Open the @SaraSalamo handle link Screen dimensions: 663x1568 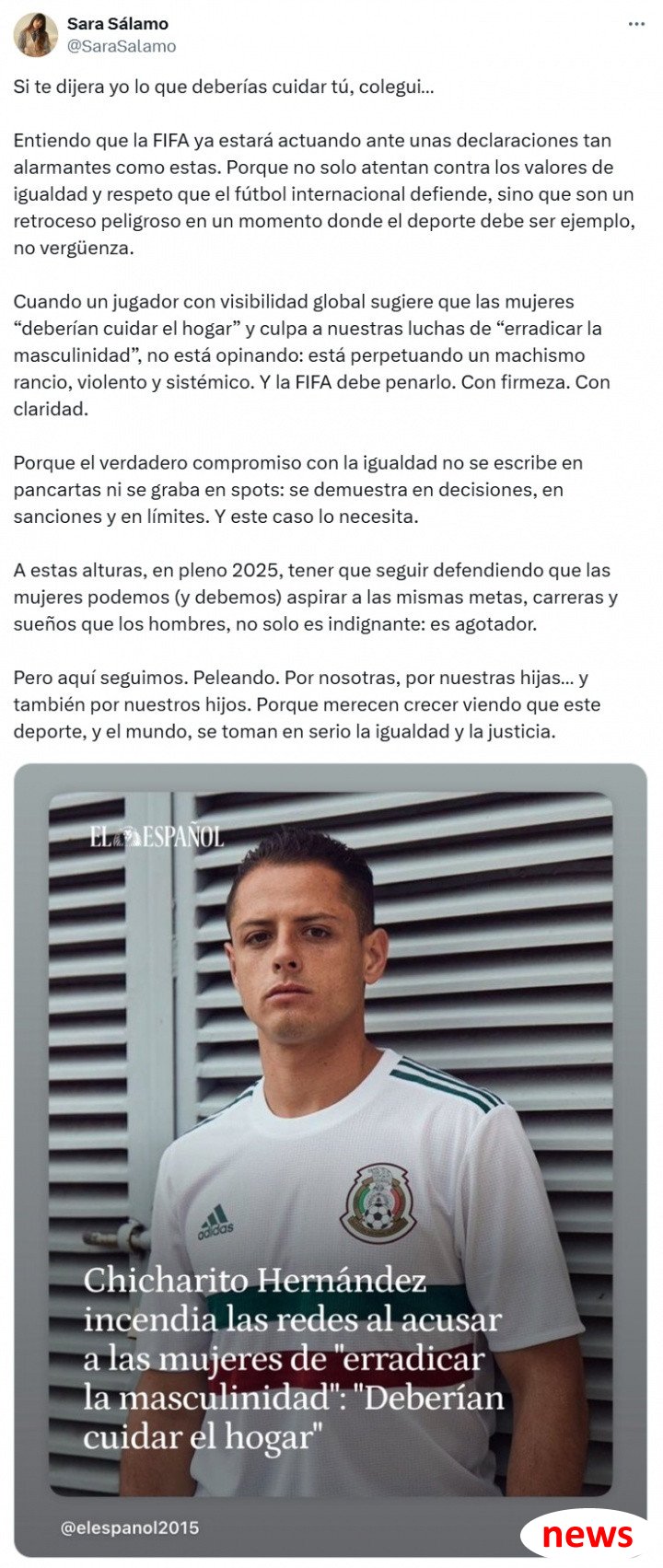121,46
